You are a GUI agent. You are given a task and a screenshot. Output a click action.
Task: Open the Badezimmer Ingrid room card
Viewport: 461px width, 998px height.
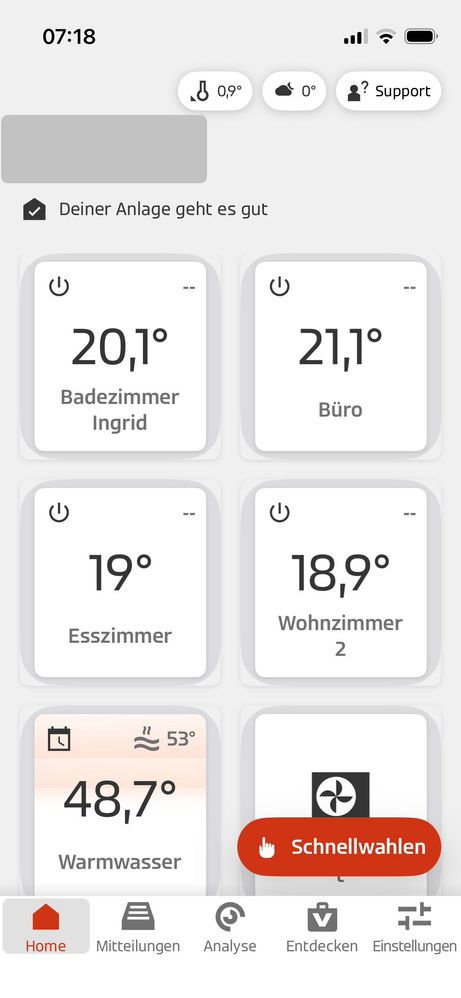120,356
